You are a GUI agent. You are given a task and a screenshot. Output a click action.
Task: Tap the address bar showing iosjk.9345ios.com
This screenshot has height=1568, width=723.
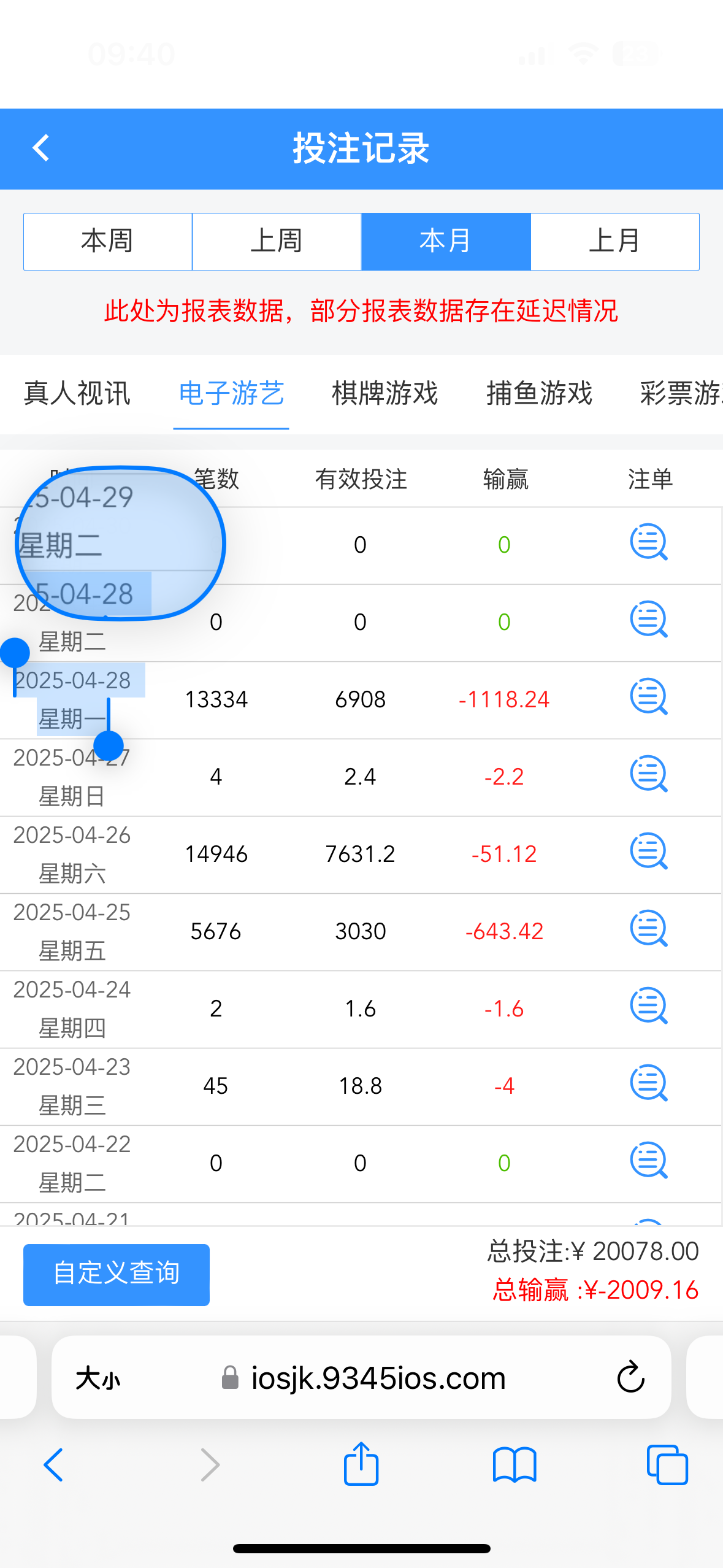point(377,1378)
